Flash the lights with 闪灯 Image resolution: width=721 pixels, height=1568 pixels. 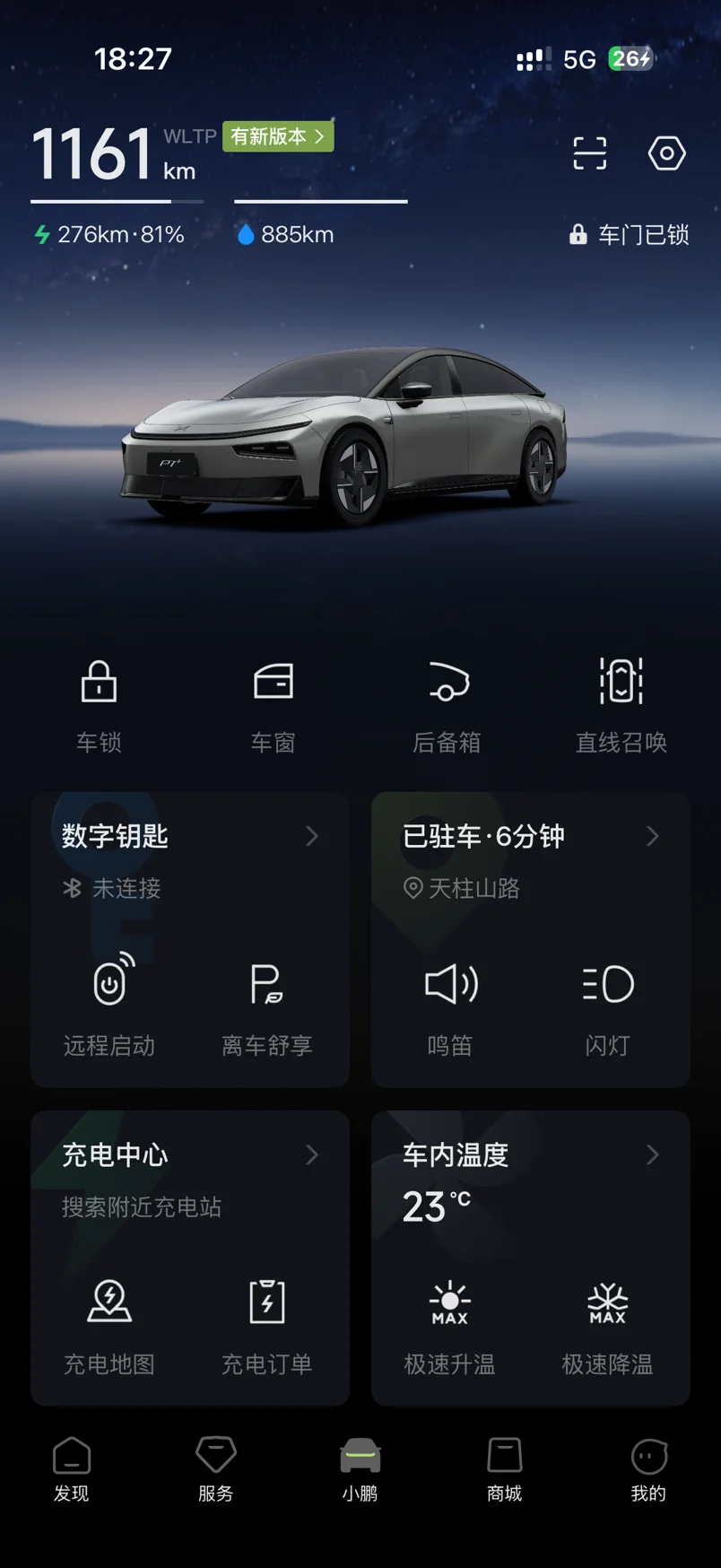point(607,1005)
